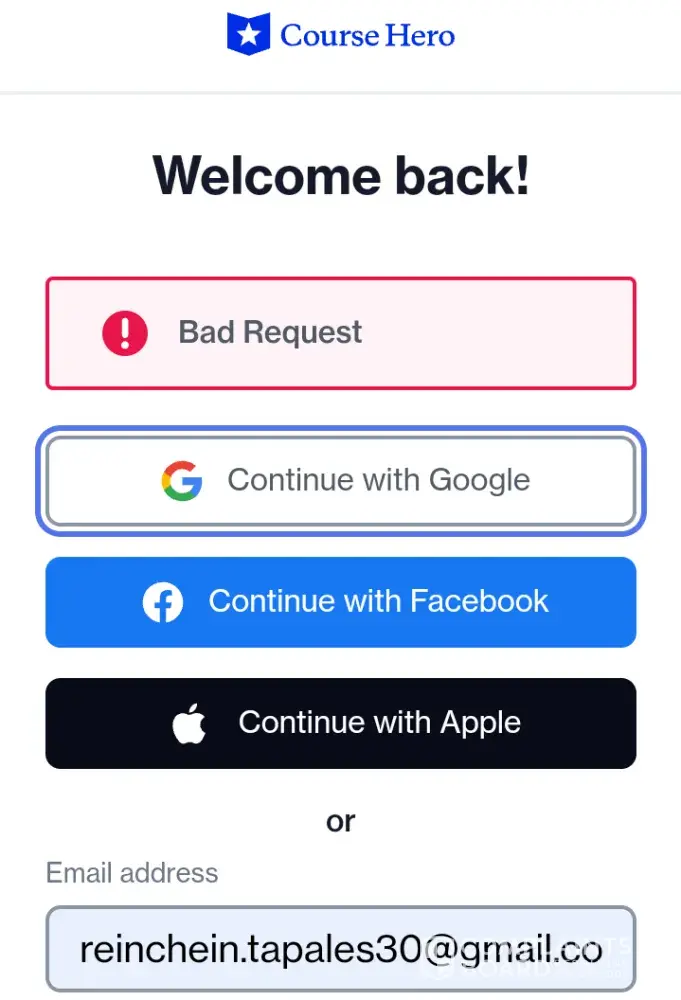Continue with Google sign-in
The image size is (681, 1000).
340,481
